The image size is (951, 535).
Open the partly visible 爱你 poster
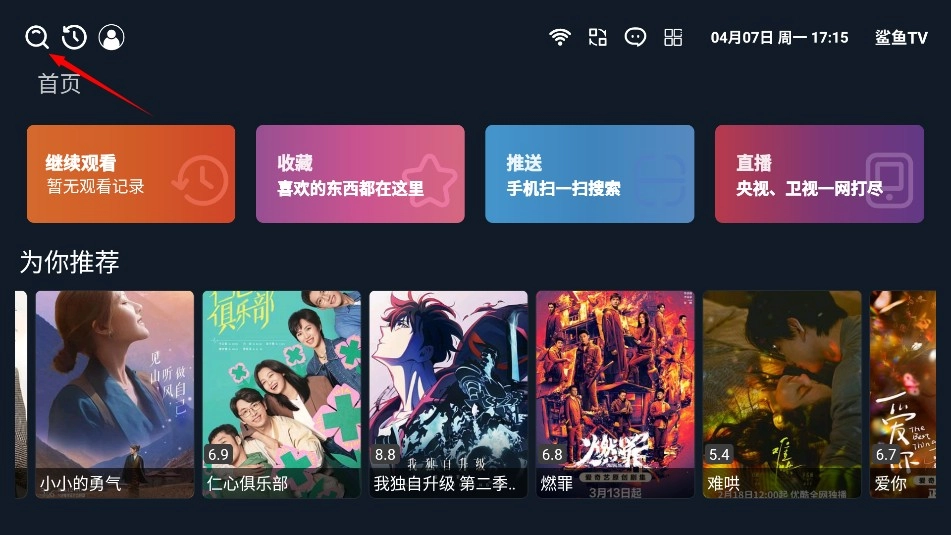coord(909,394)
